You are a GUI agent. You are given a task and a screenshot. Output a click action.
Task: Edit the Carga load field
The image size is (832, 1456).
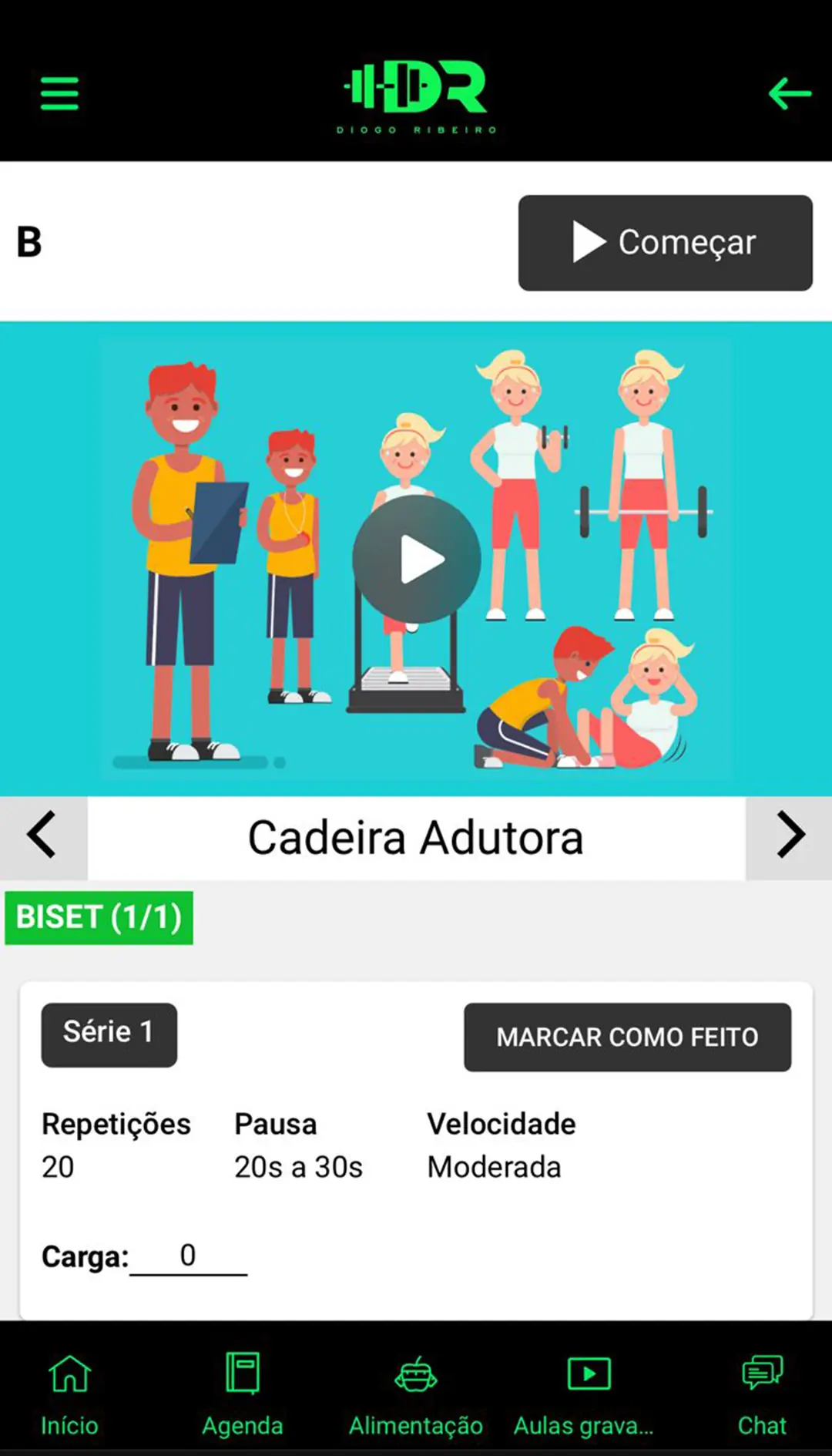pyautogui.click(x=188, y=1256)
